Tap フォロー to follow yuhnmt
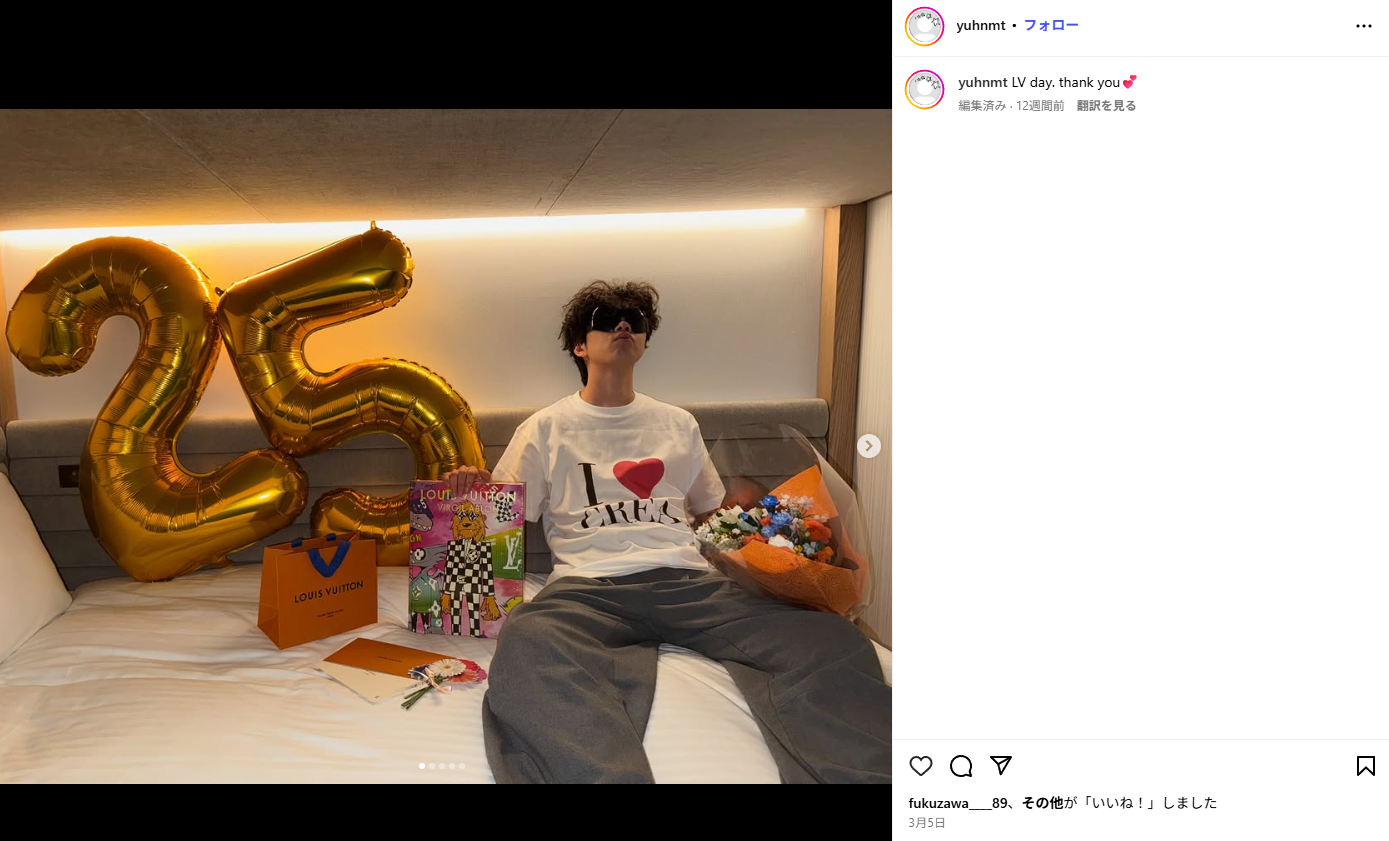The image size is (1389, 841). click(1051, 26)
